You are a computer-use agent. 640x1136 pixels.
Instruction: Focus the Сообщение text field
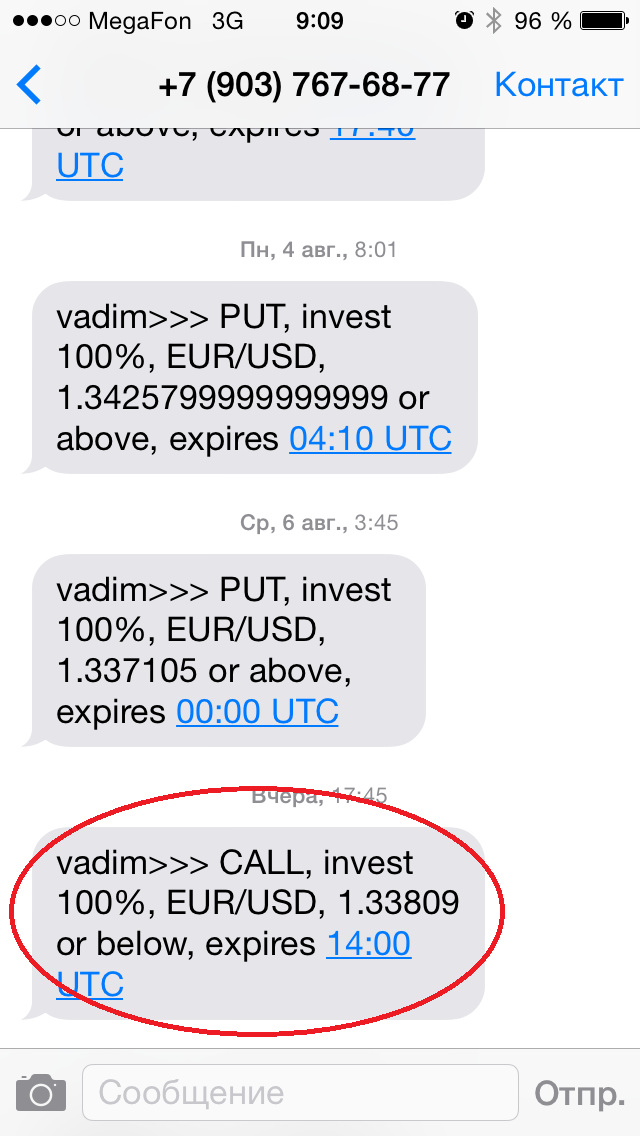click(300, 1093)
